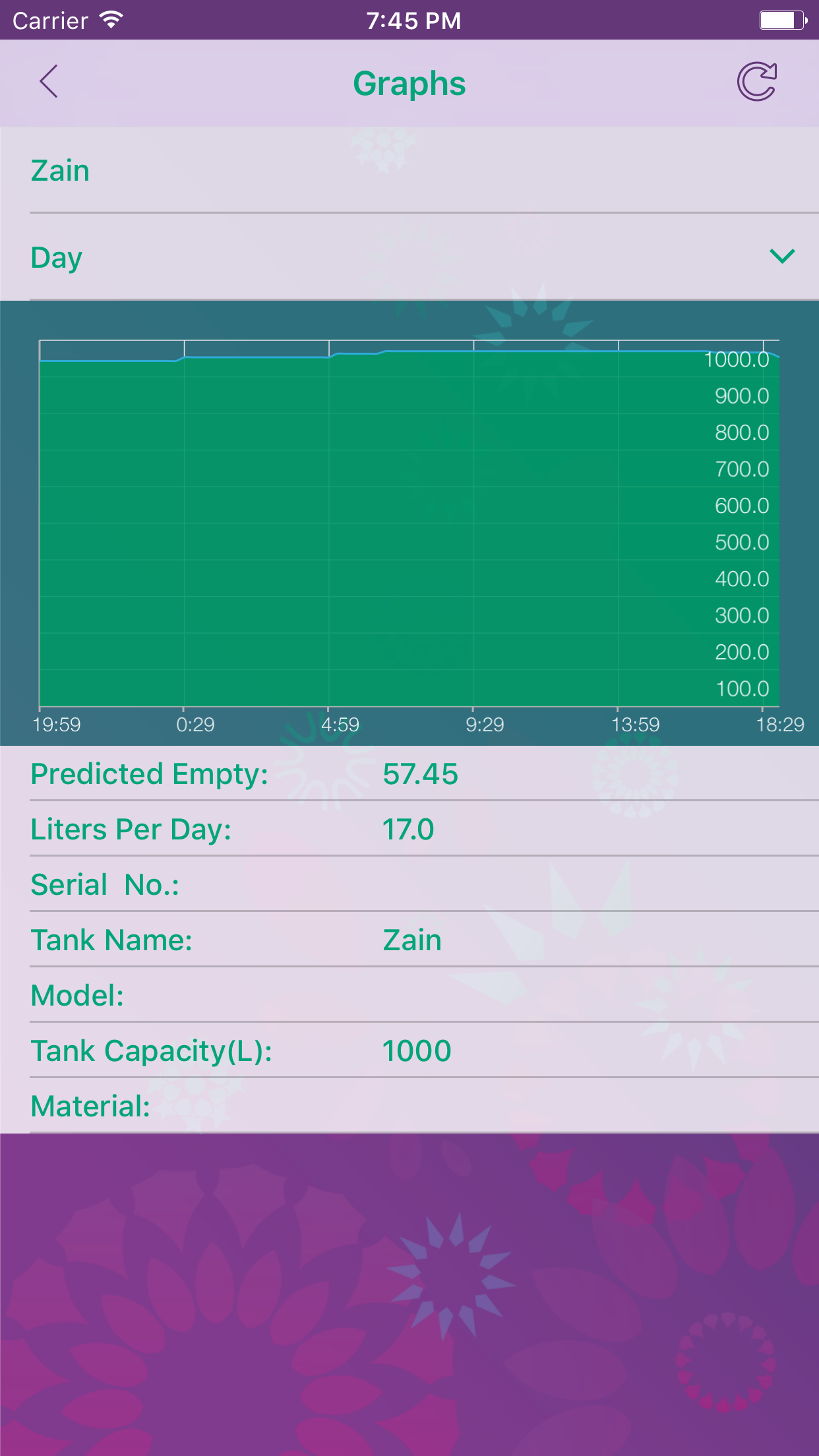Select the Graphs title header

[409, 83]
